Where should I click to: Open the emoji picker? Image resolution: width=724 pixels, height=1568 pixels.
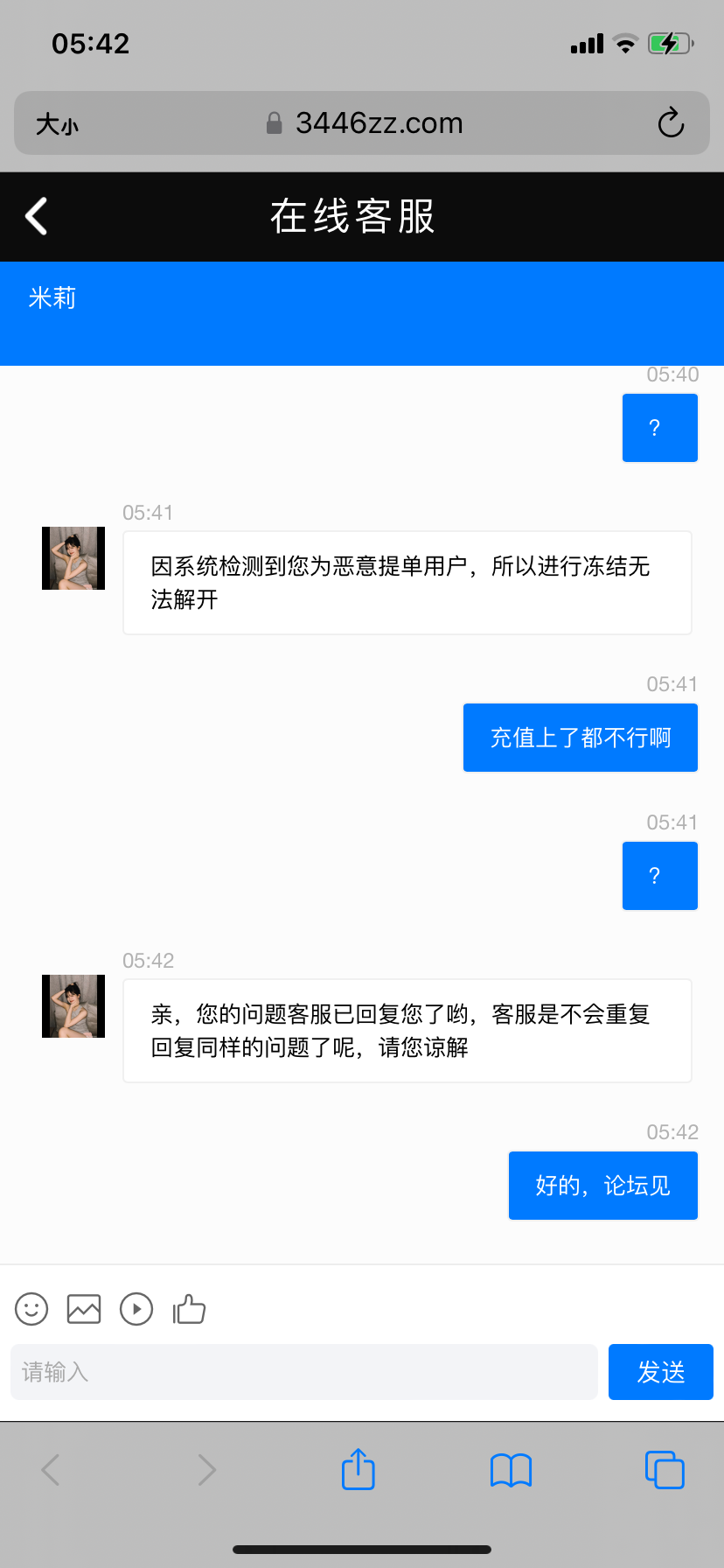pos(31,1309)
